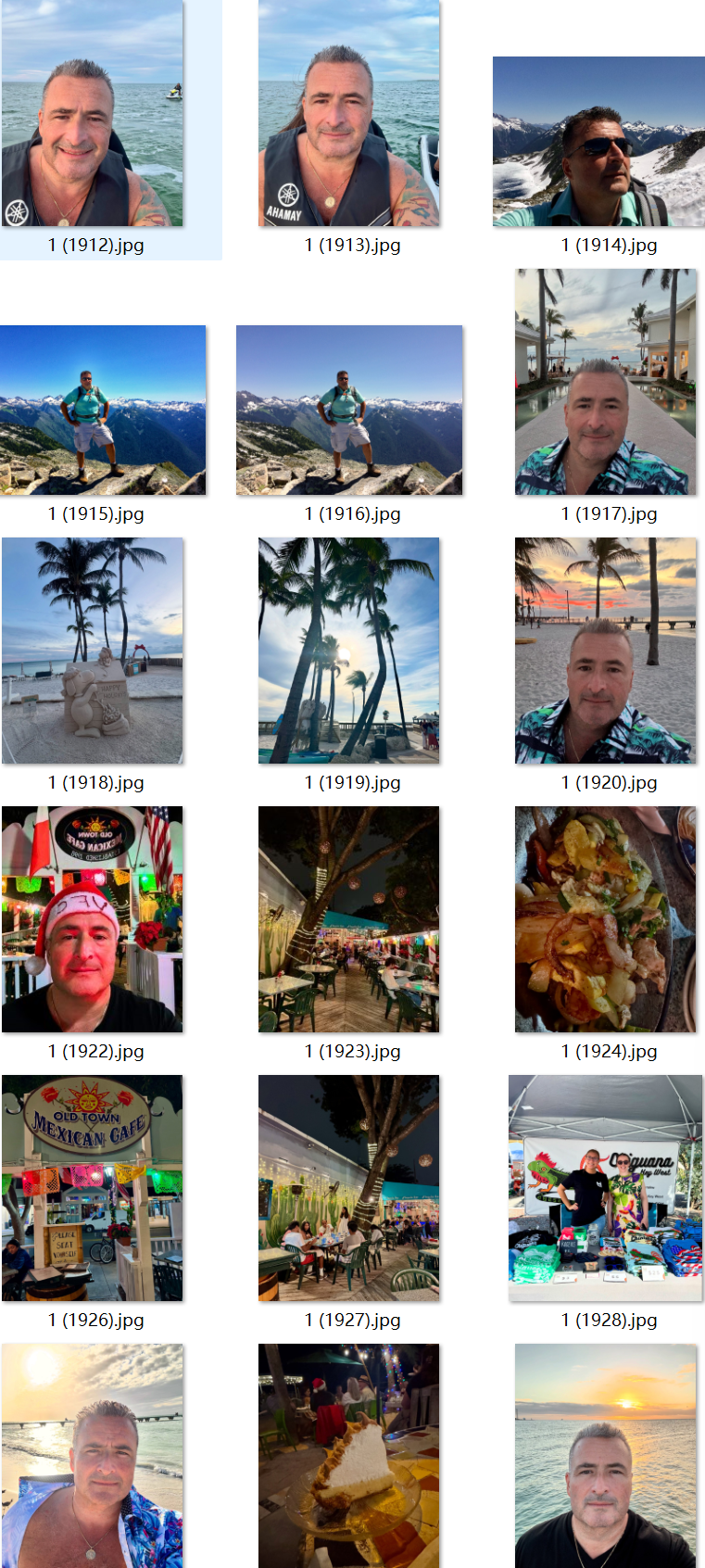Viewport: 705px width, 1568px height.
Task: Select the food photo 1 (1924).jpg
Action: [605, 919]
